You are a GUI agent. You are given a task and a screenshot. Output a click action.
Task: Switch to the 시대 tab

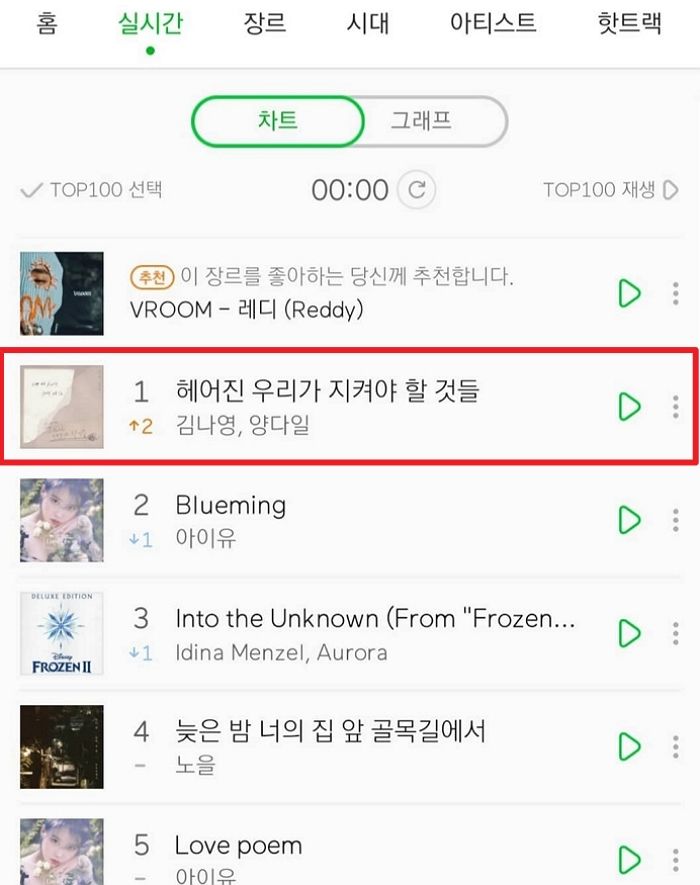pyautogui.click(x=367, y=23)
